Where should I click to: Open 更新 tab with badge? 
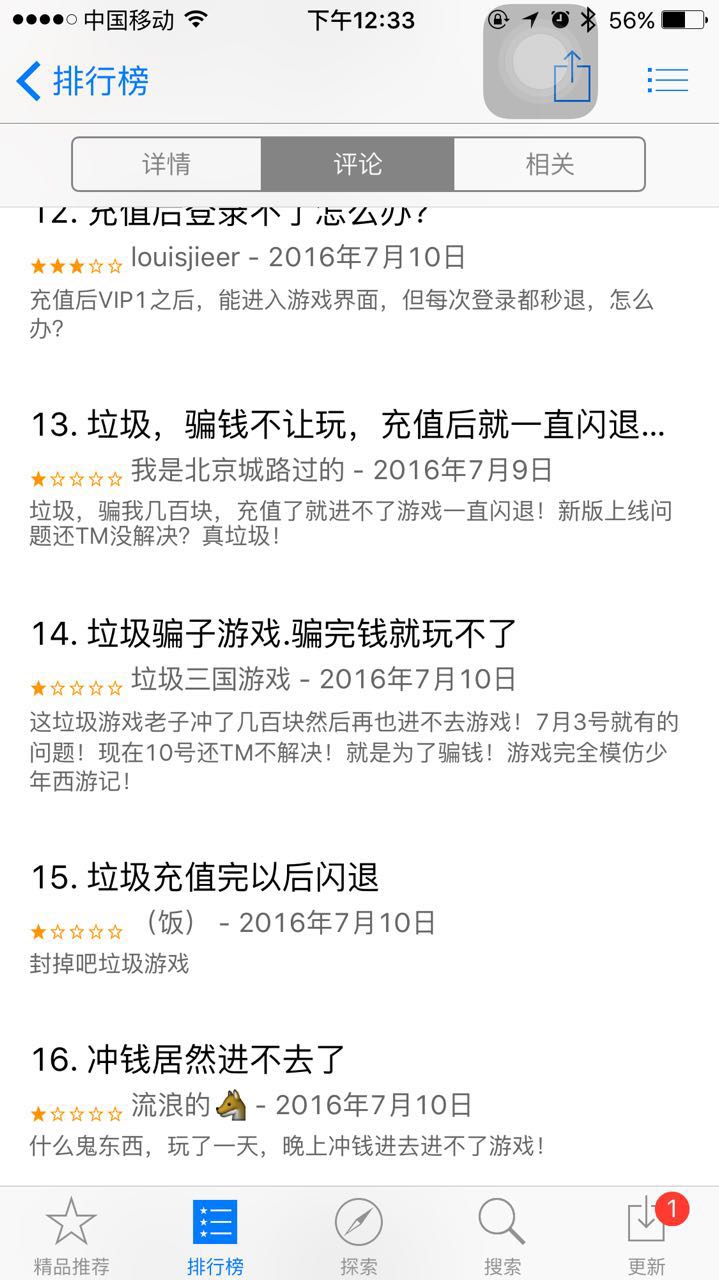[647, 1236]
